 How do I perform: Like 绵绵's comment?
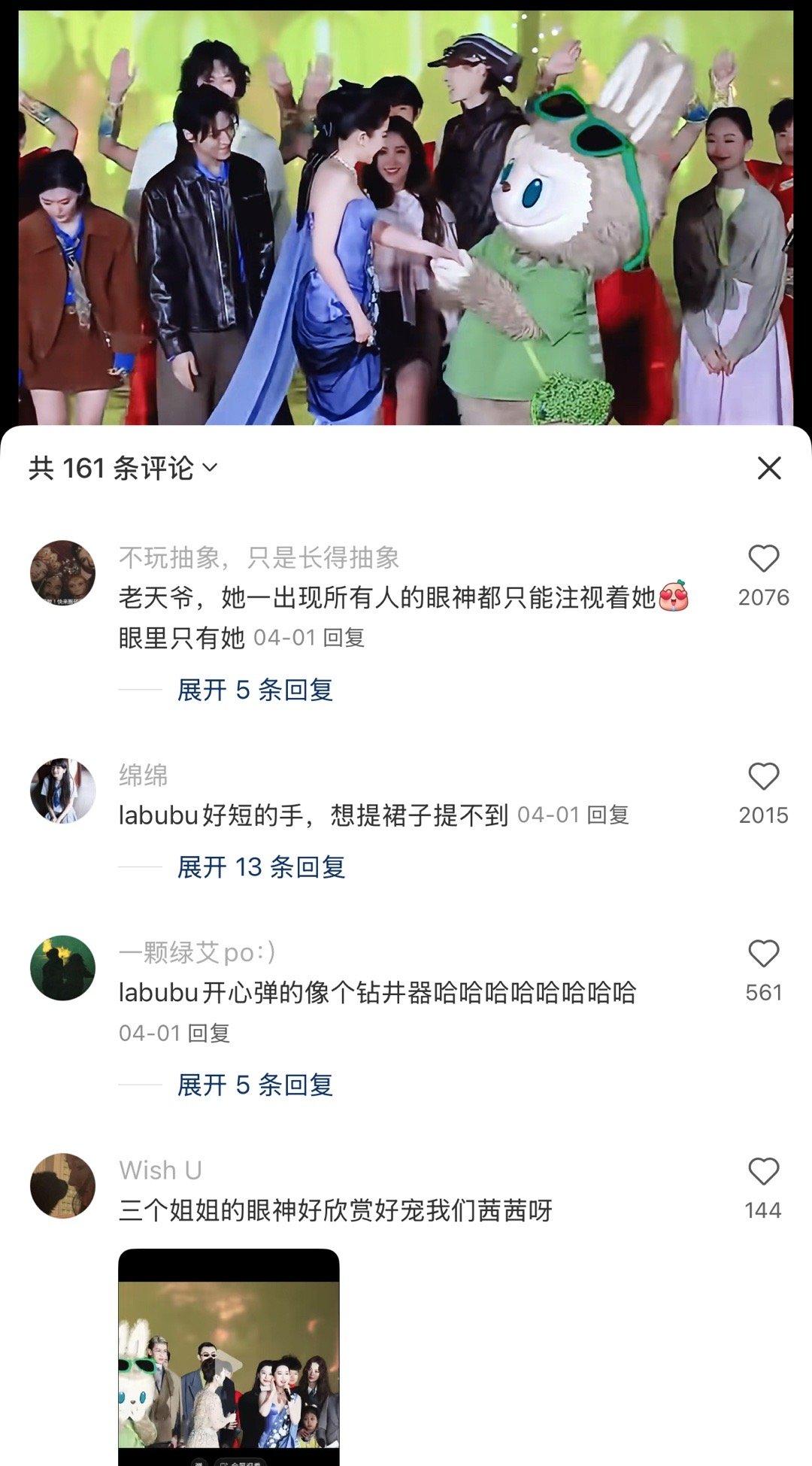coord(763,777)
